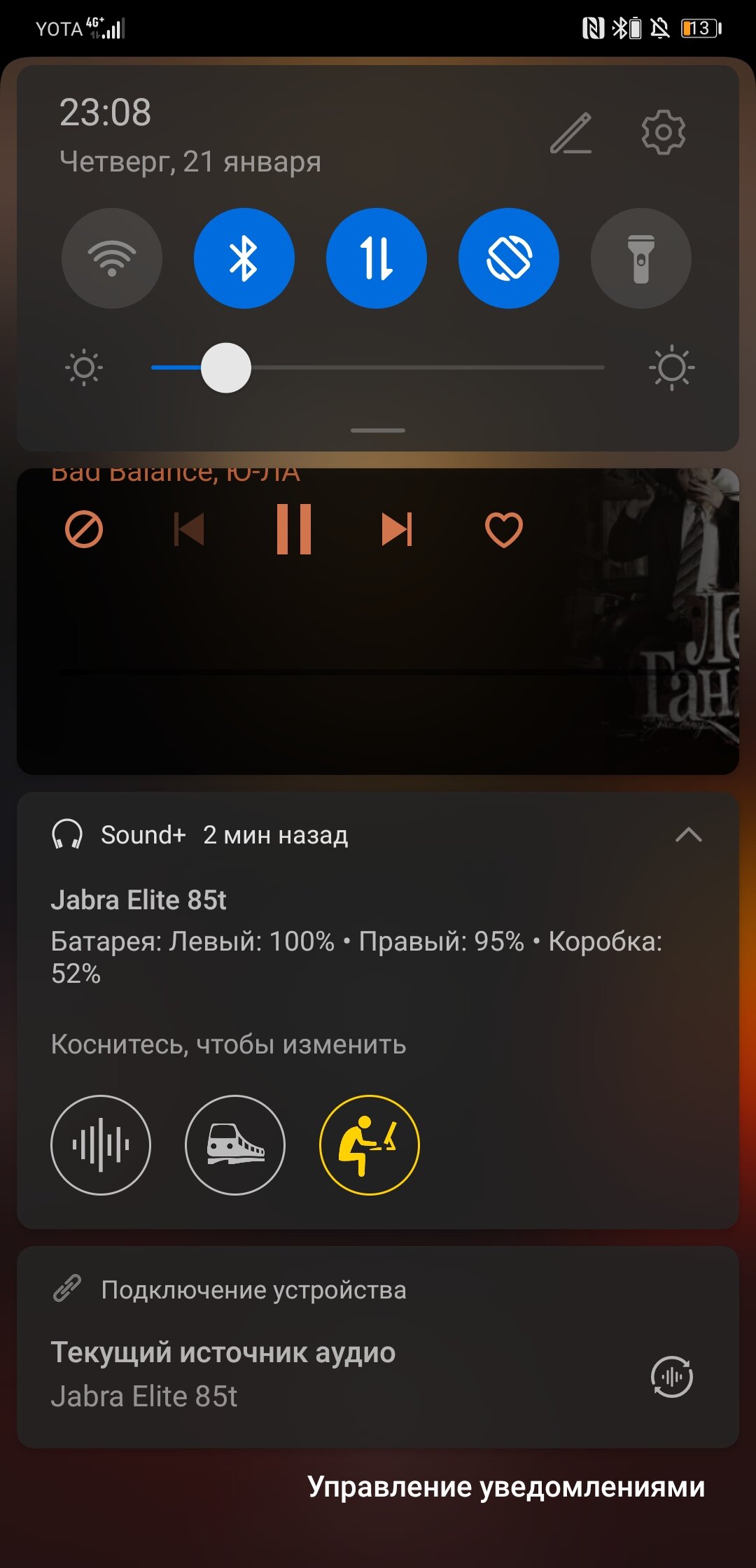Select the focus desk mode in Sound+
This screenshot has width=756, height=1568.
pos(370,1145)
